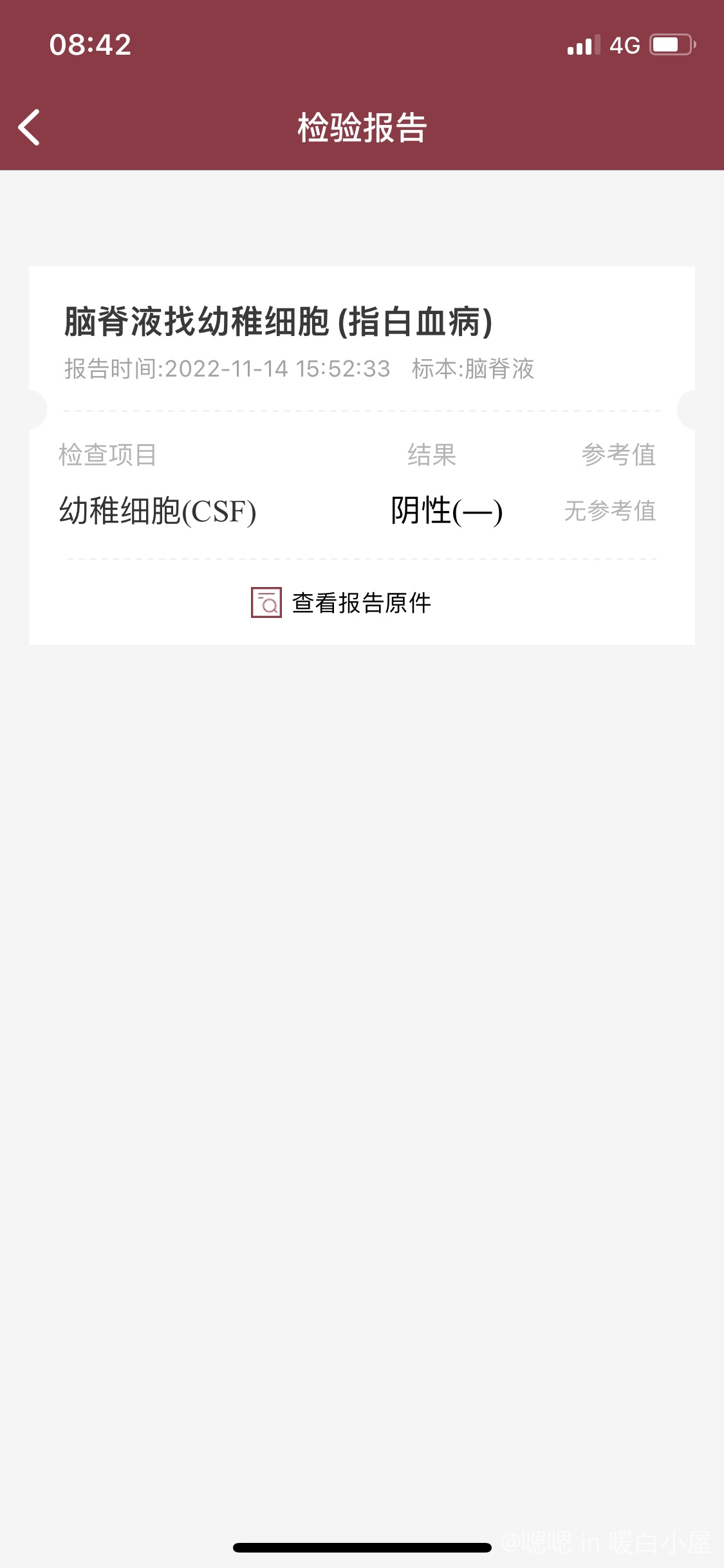Go back using the top-left arrow
The image size is (724, 1568).
(30, 127)
